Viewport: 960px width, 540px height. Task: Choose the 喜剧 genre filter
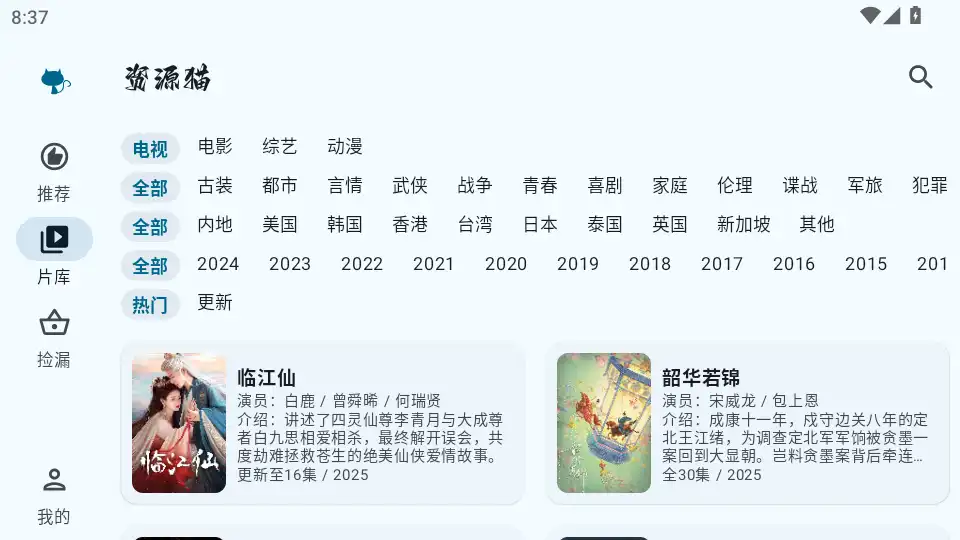(605, 186)
